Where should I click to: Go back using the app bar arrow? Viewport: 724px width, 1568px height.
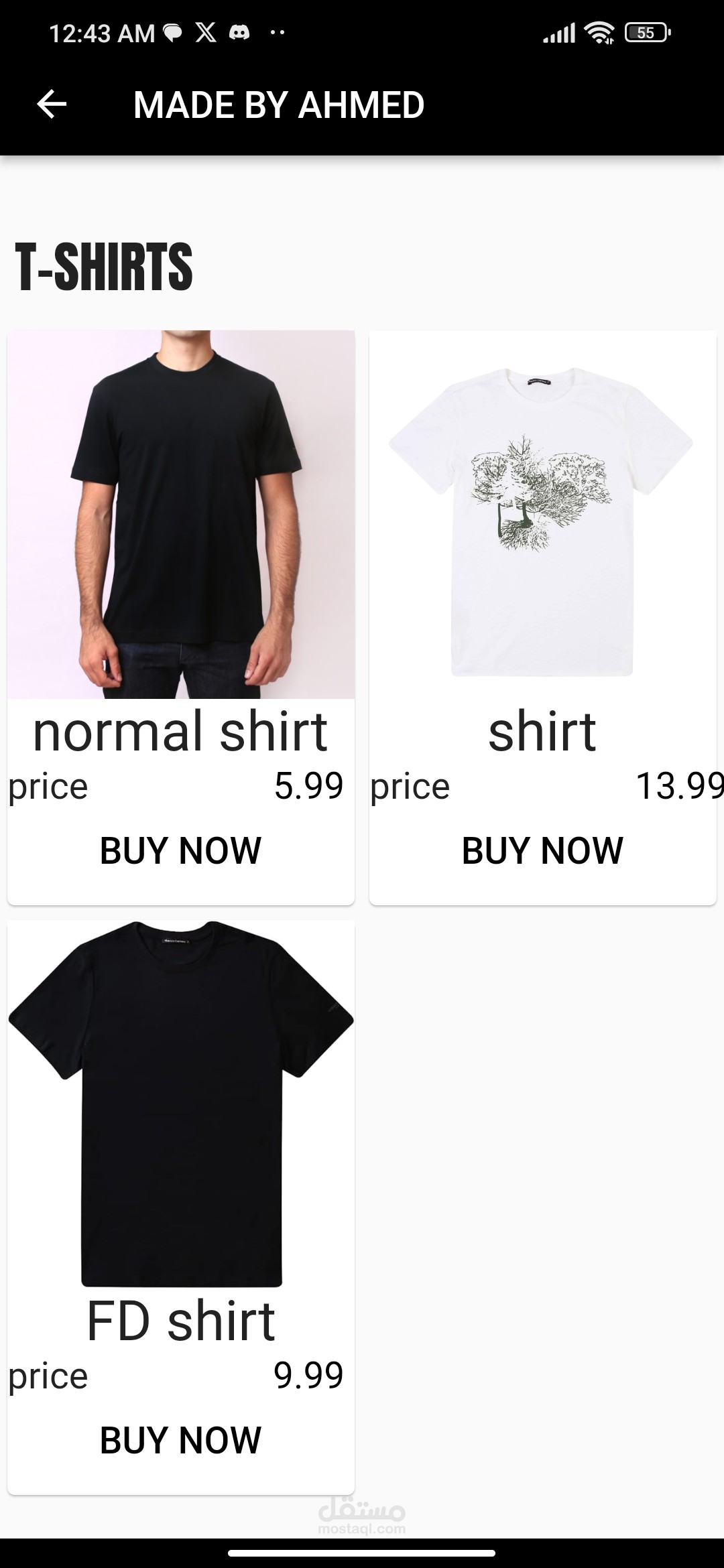pos(52,105)
